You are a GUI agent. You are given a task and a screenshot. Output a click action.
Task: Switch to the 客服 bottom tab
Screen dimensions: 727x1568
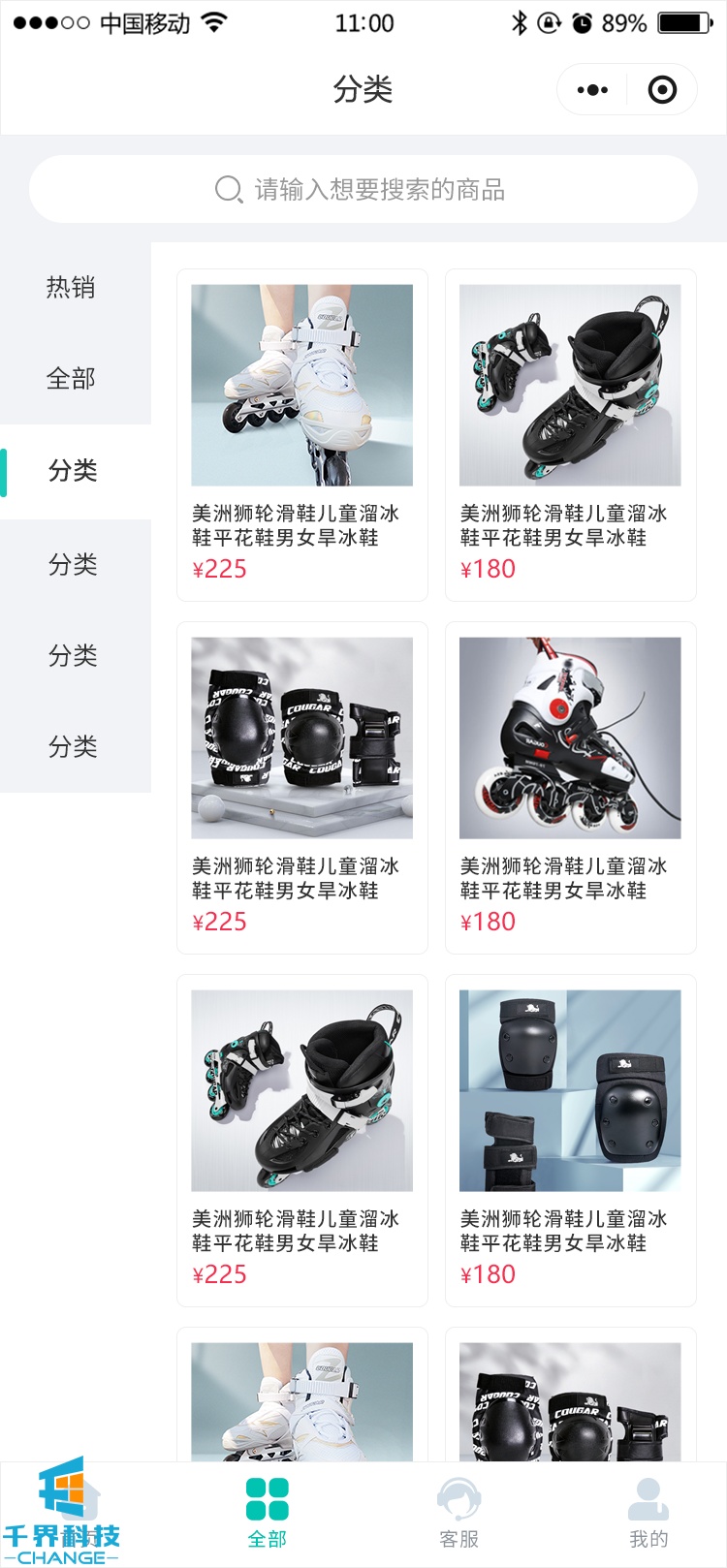click(458, 1512)
